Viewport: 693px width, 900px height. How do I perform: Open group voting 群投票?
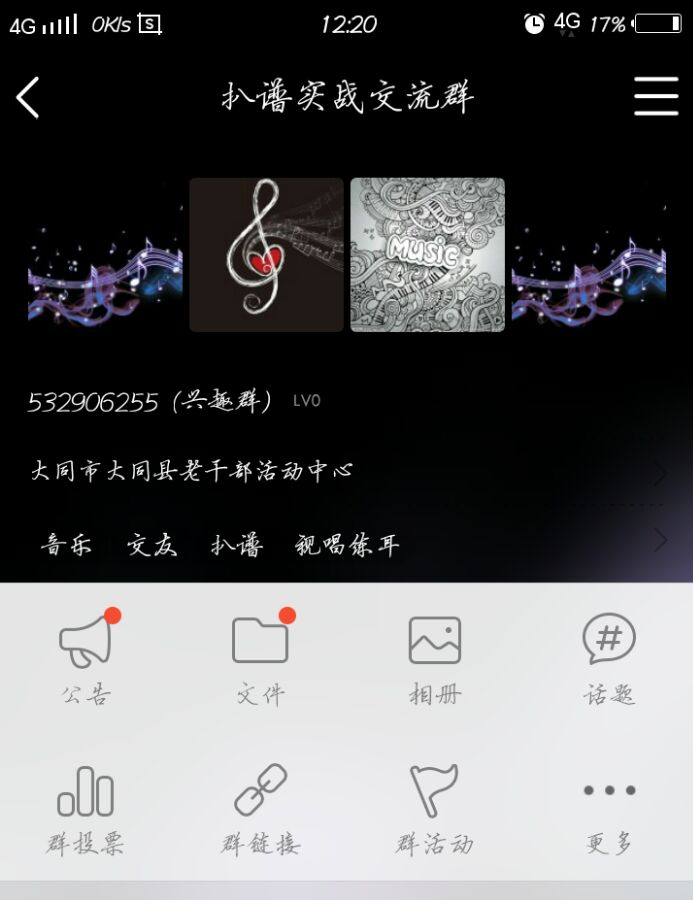point(85,810)
